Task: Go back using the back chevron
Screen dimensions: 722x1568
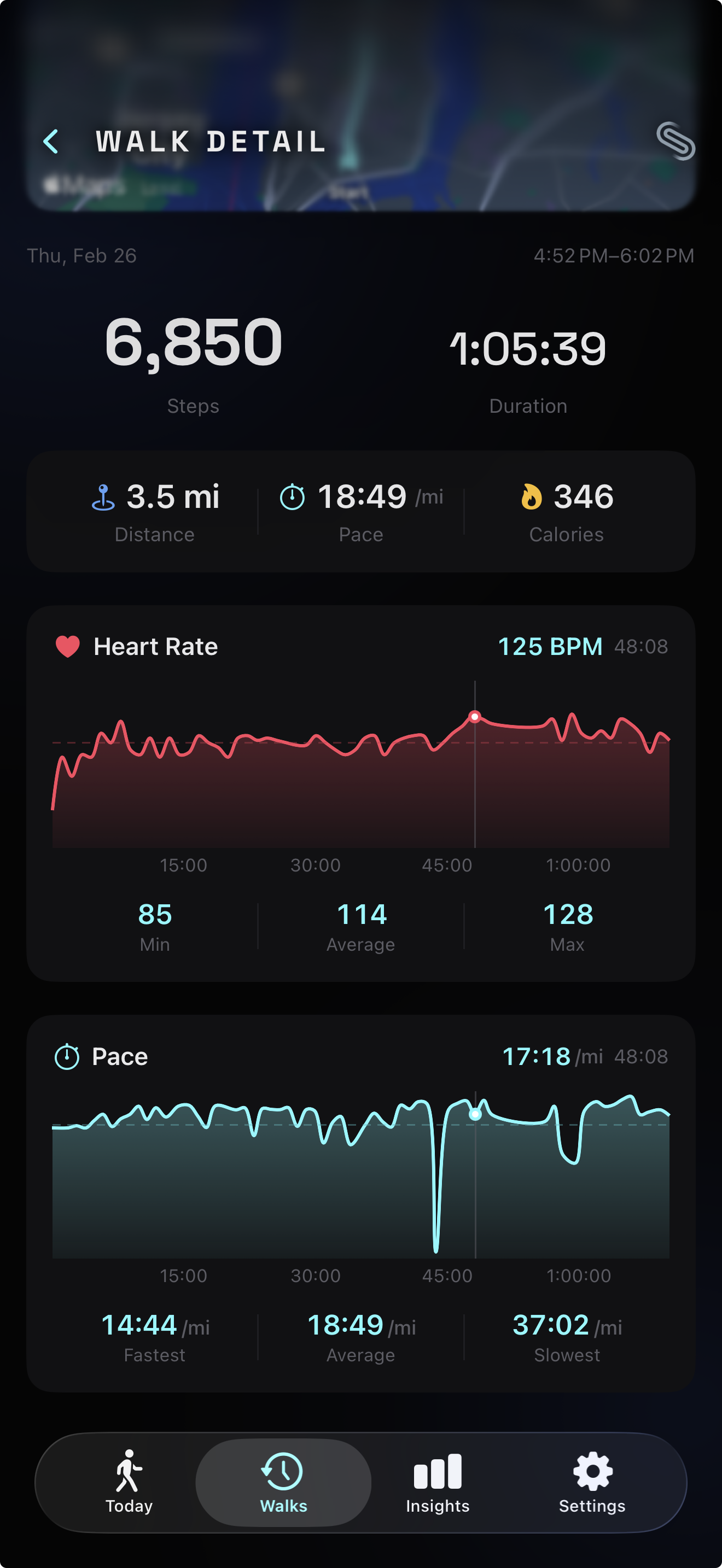Action: point(51,142)
